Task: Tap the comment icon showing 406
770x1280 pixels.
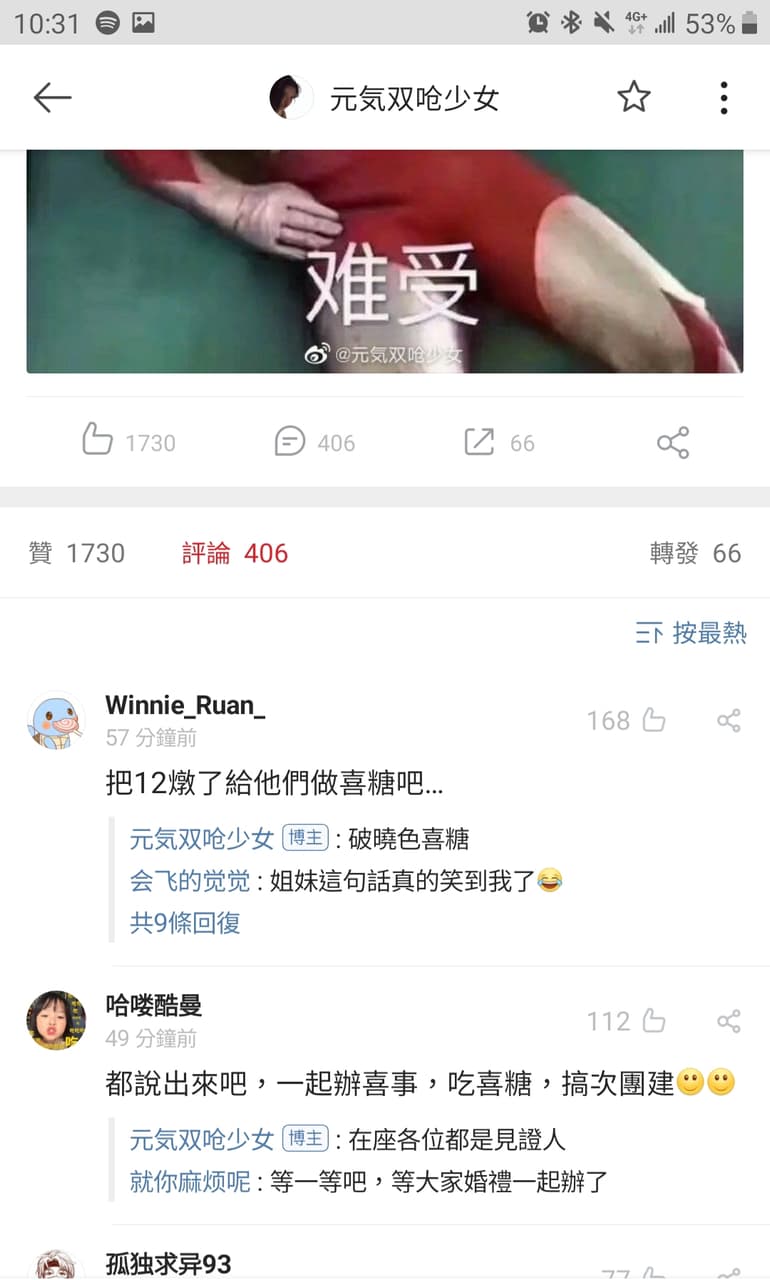Action: [x=315, y=441]
